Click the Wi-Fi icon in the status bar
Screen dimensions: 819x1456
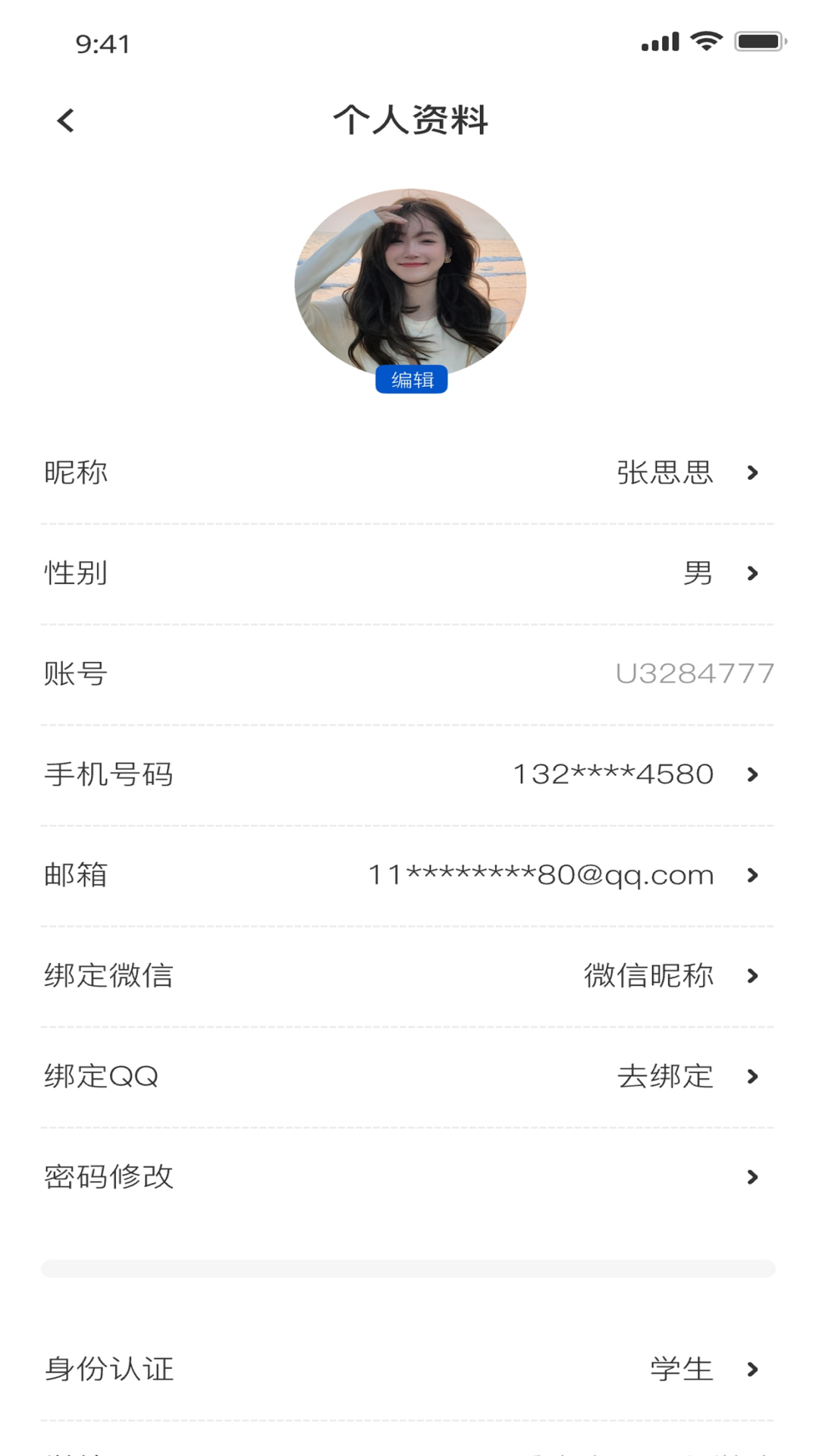click(707, 42)
